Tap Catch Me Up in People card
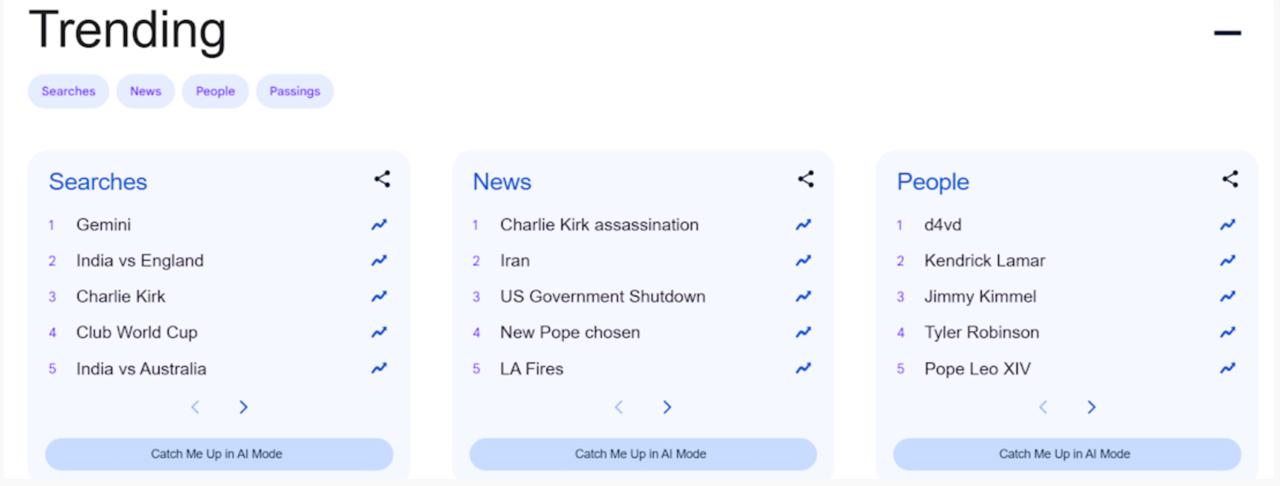Image resolution: width=1280 pixels, height=486 pixels. pyautogui.click(x=1065, y=454)
